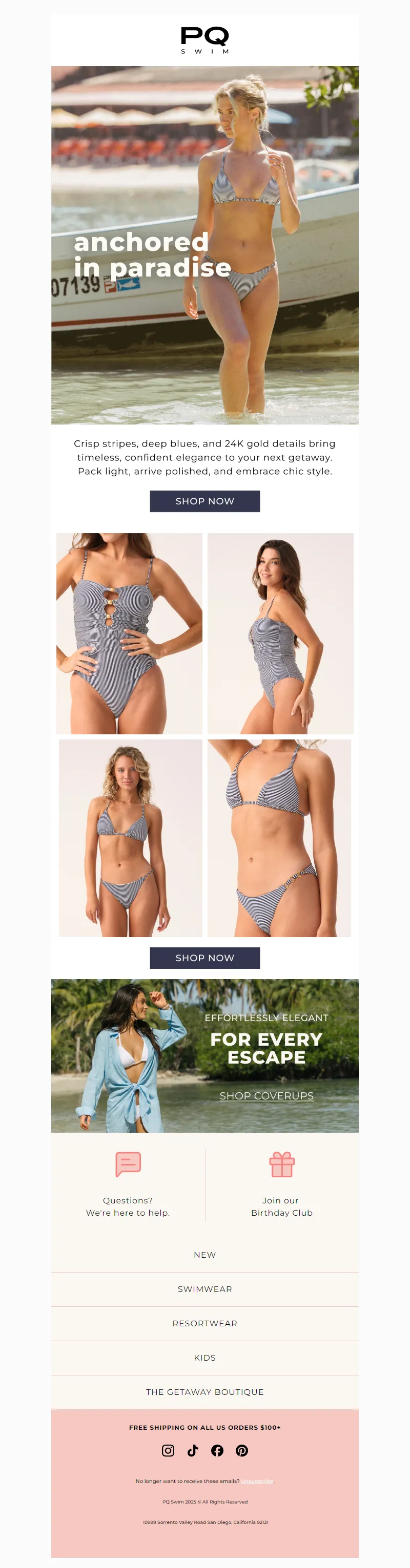
Task: Open PQ Swim's TikTok page
Action: [x=193, y=1450]
